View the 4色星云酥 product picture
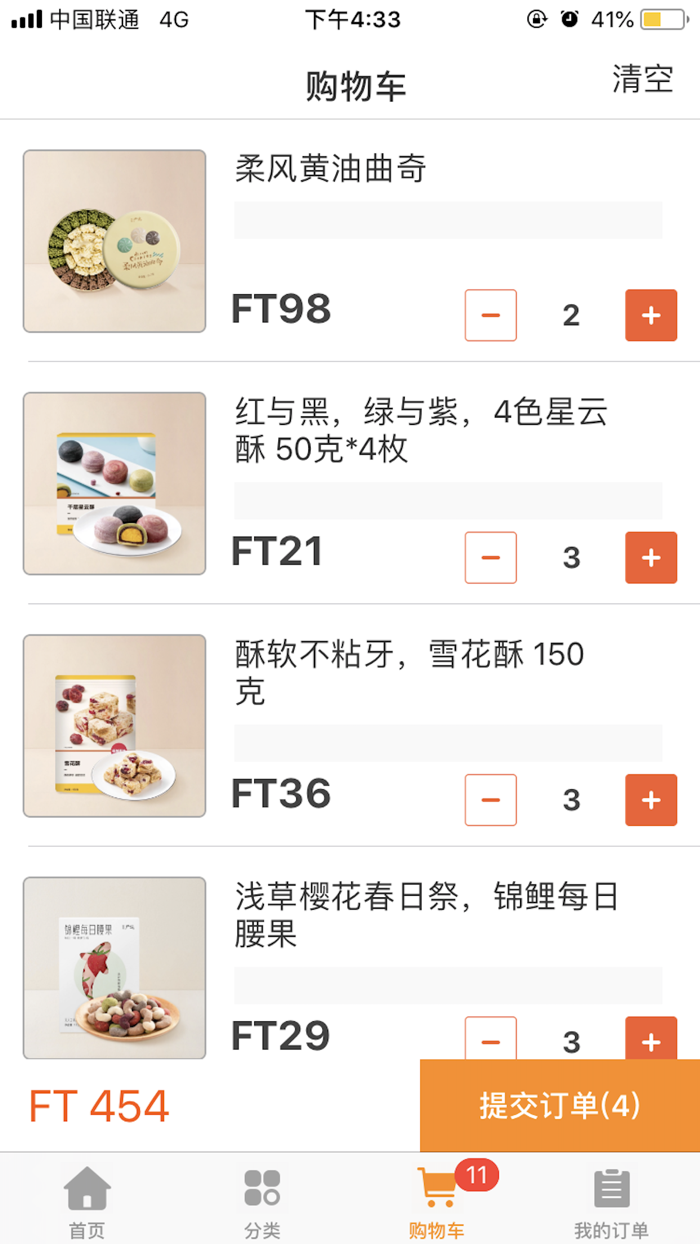 point(115,483)
